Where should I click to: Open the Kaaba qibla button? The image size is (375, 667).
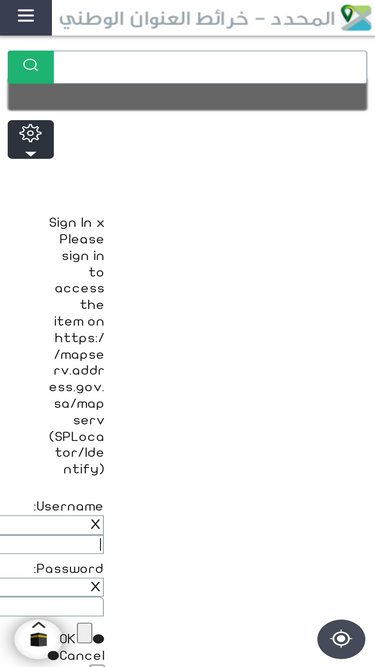point(39,639)
